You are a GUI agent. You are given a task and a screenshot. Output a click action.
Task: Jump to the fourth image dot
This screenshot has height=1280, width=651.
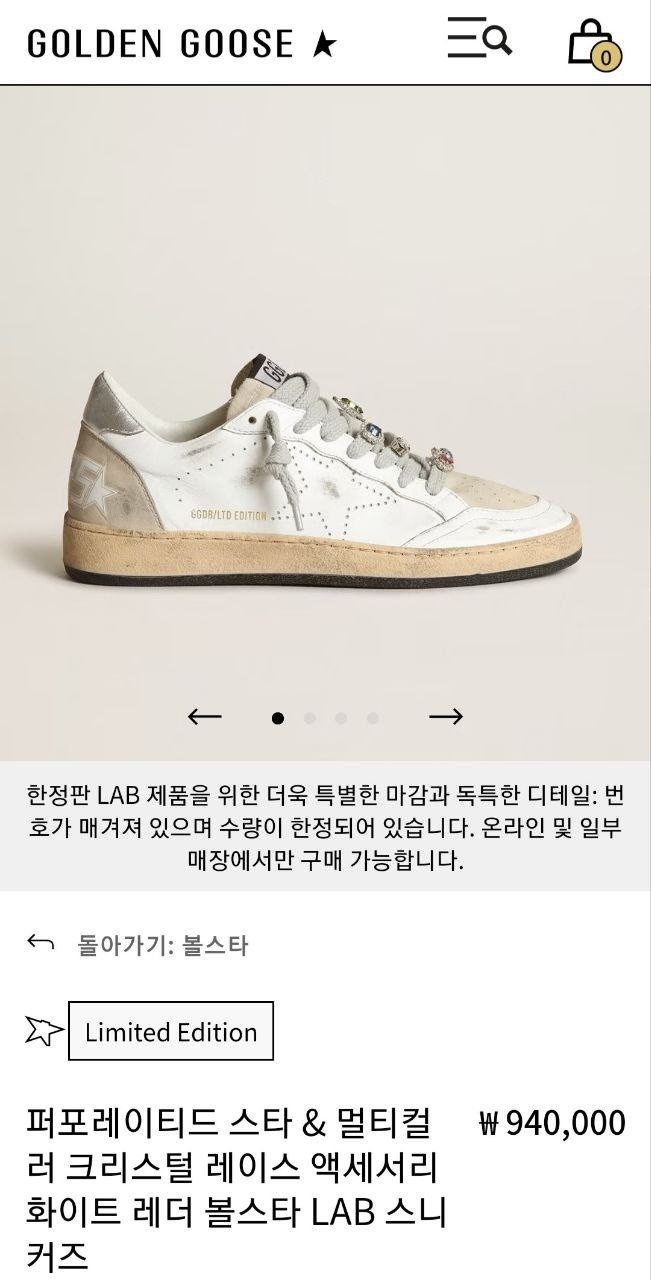click(x=373, y=718)
